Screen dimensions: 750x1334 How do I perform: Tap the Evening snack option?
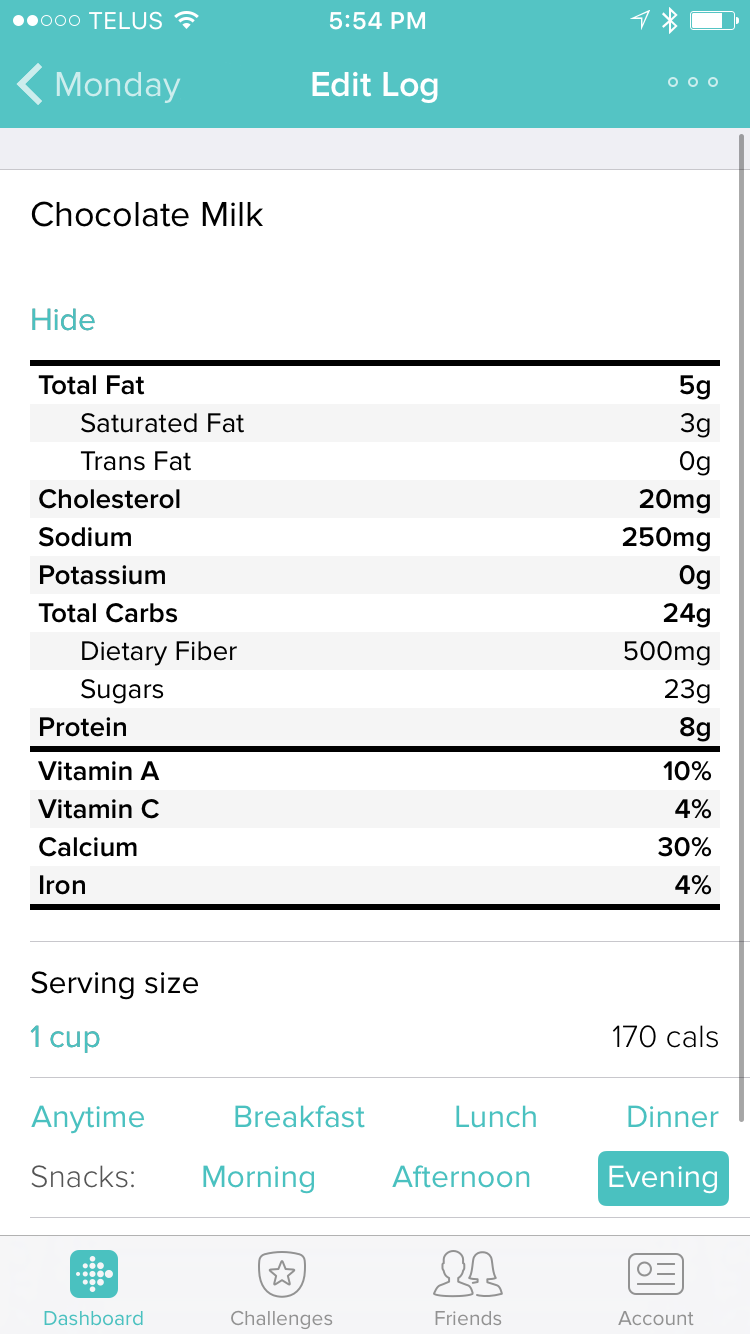(x=663, y=1177)
